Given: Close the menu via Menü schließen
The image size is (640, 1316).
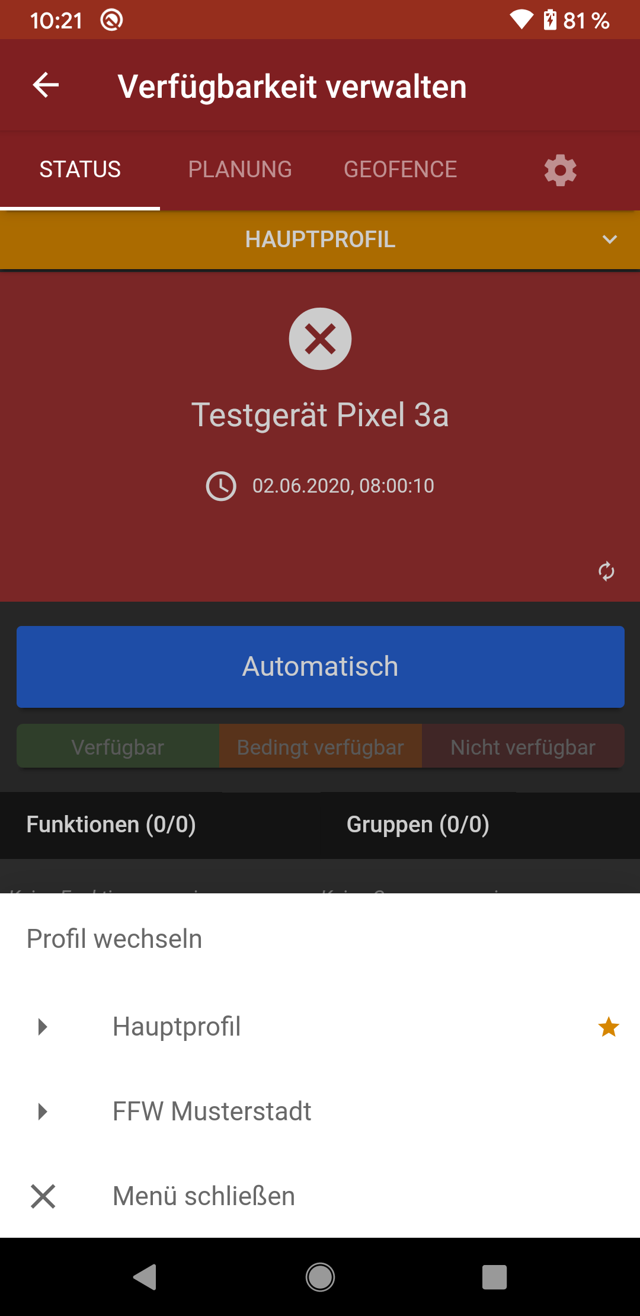Looking at the screenshot, I should click(x=203, y=1196).
